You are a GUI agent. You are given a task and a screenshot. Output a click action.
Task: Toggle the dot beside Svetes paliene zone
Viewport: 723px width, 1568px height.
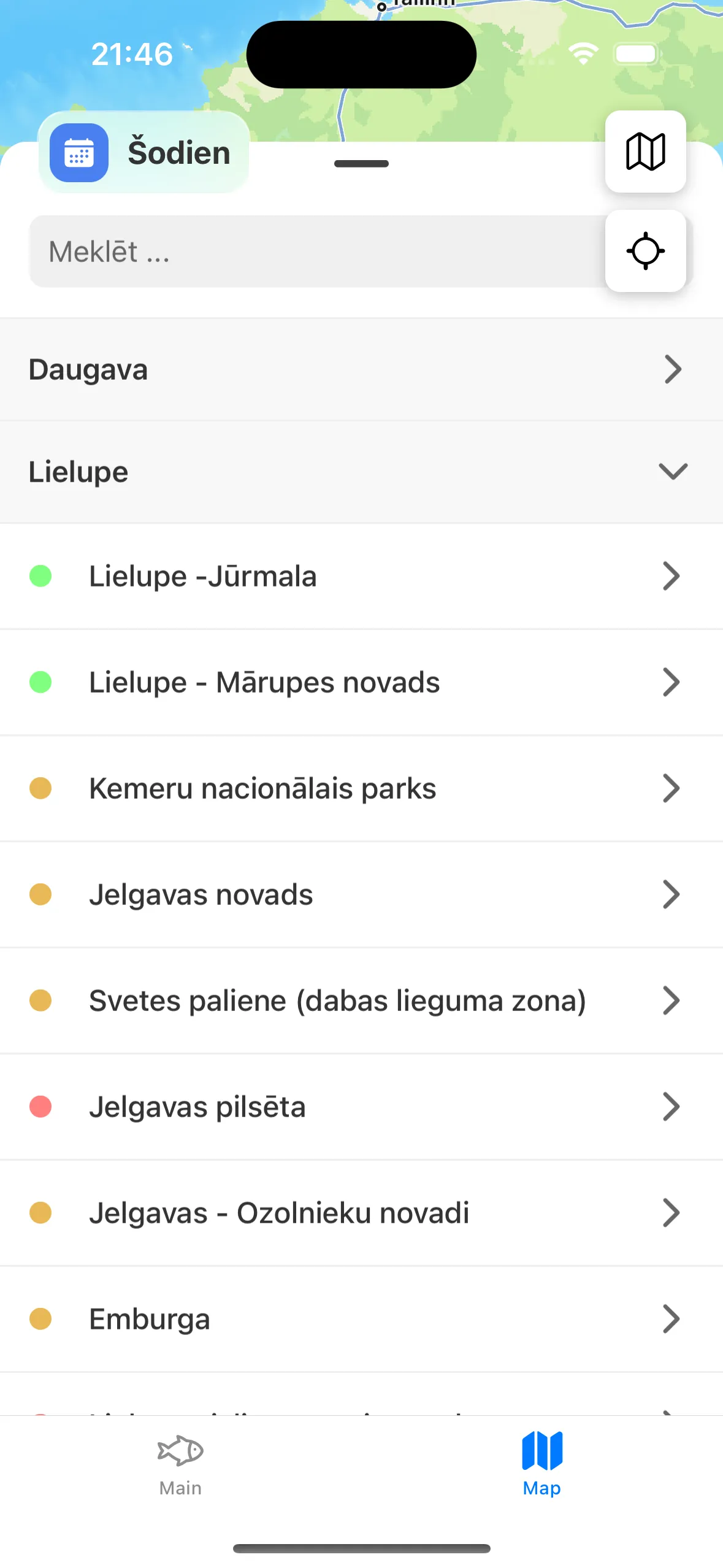click(40, 1001)
